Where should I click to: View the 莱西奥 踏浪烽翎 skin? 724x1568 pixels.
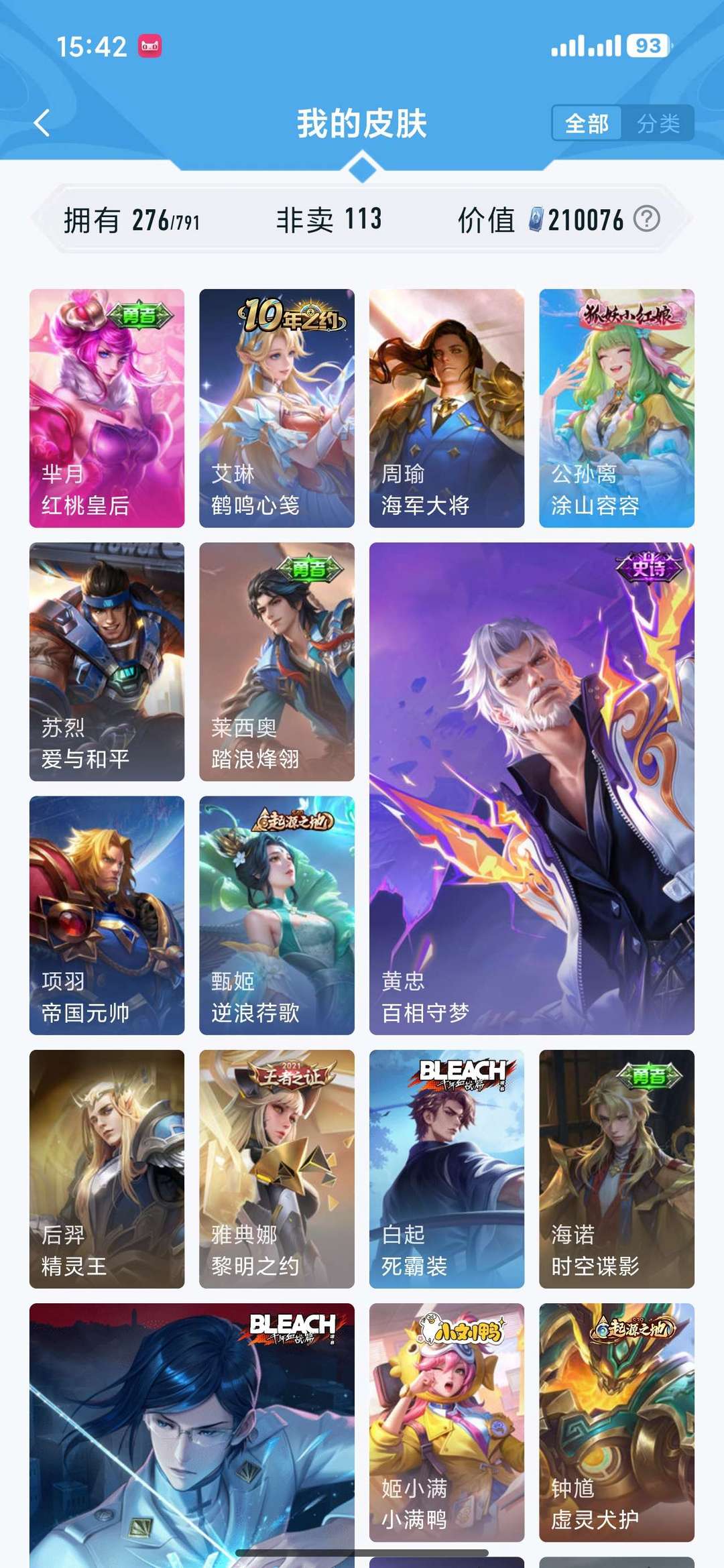[277, 662]
